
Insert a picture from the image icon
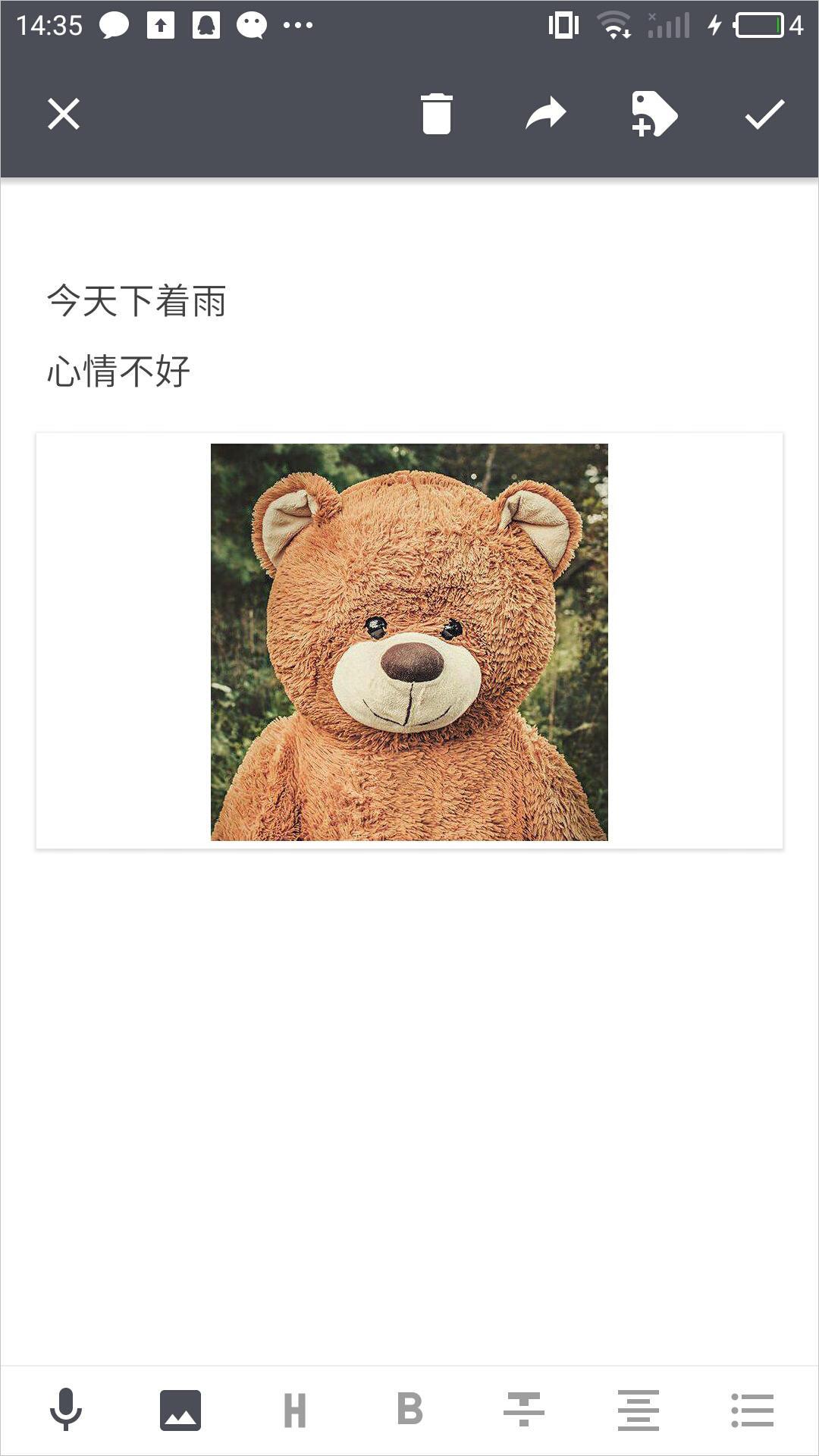(x=180, y=1410)
